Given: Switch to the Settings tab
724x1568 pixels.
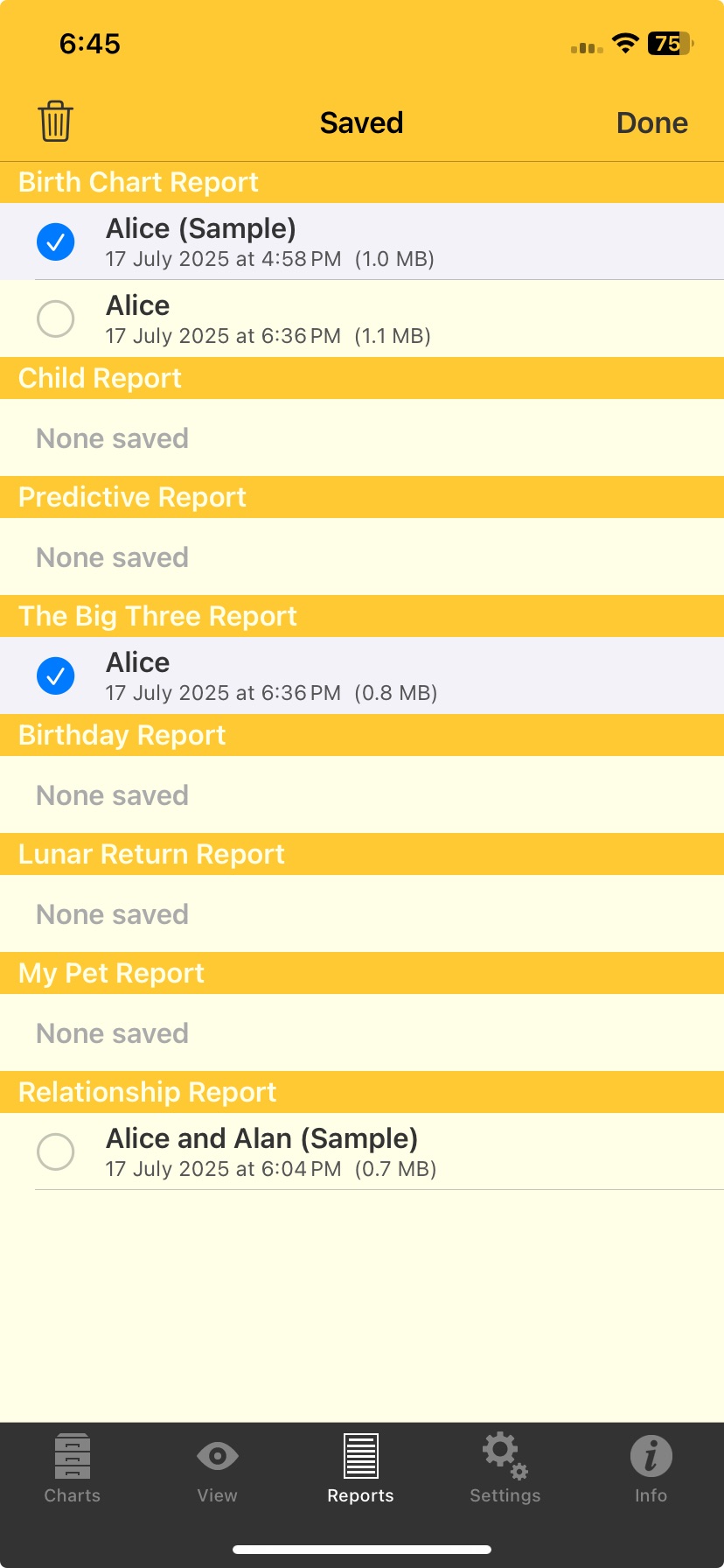Looking at the screenshot, I should pyautogui.click(x=505, y=1470).
